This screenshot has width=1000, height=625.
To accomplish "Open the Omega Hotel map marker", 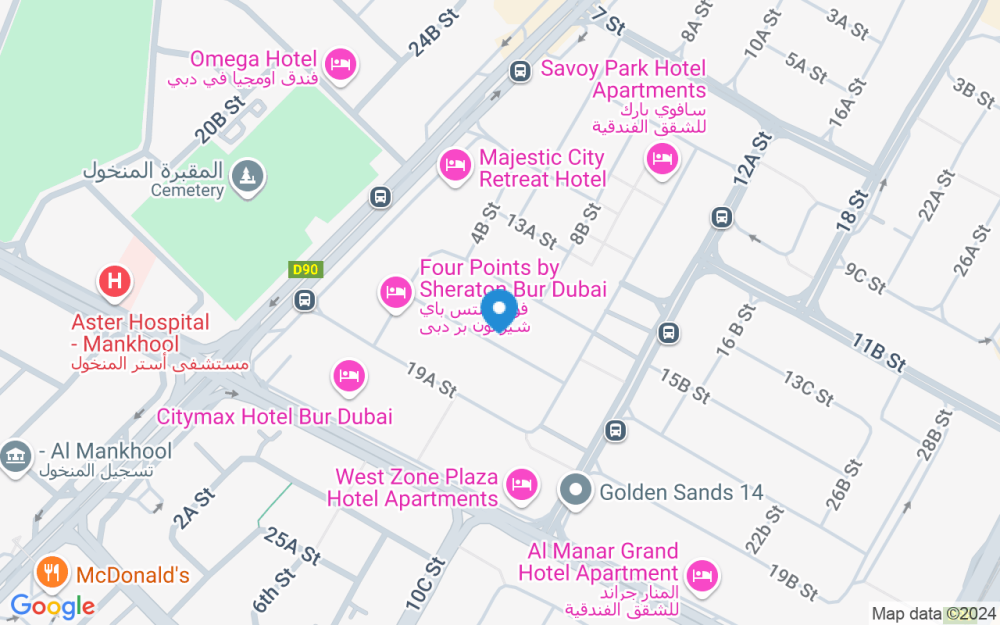I will pos(343,65).
